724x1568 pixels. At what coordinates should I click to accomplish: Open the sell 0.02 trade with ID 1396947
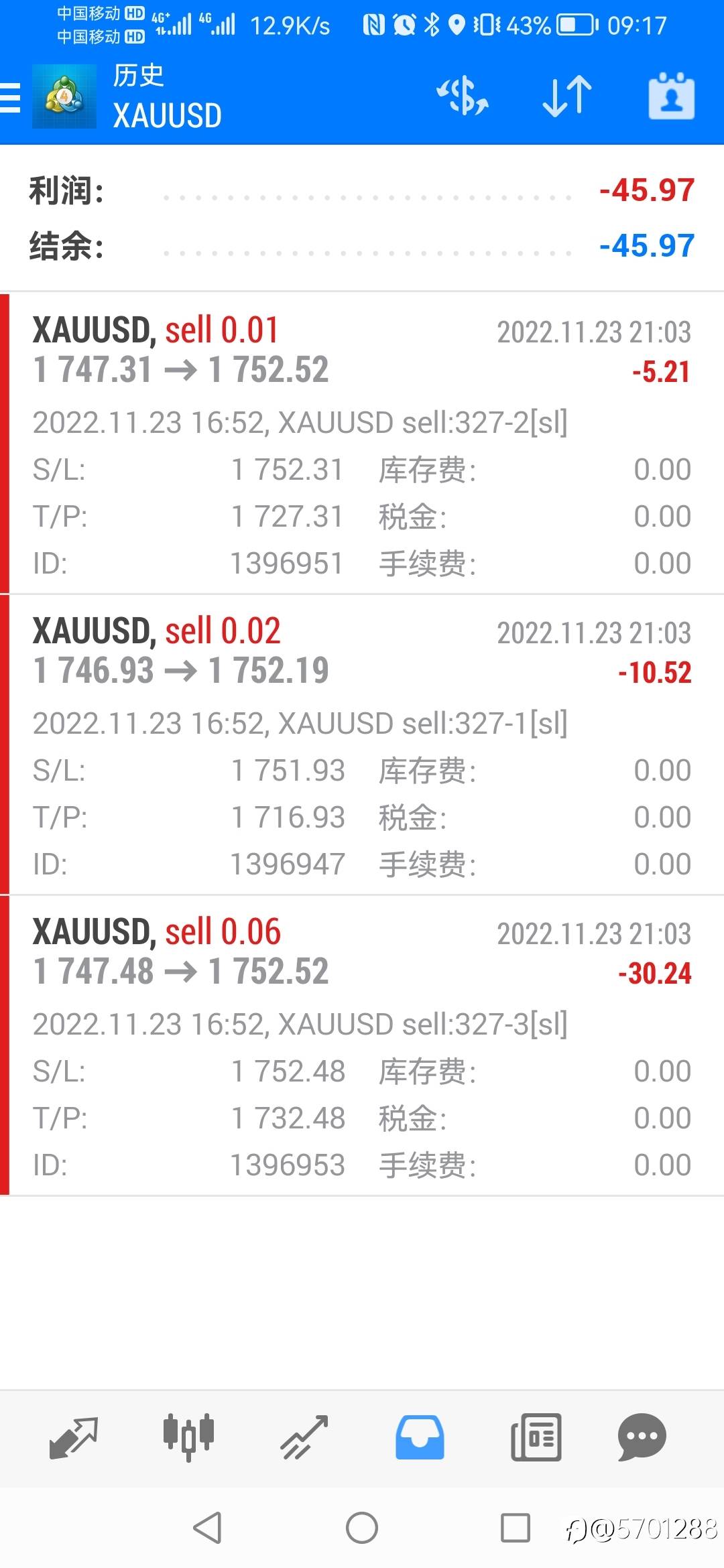[362, 744]
